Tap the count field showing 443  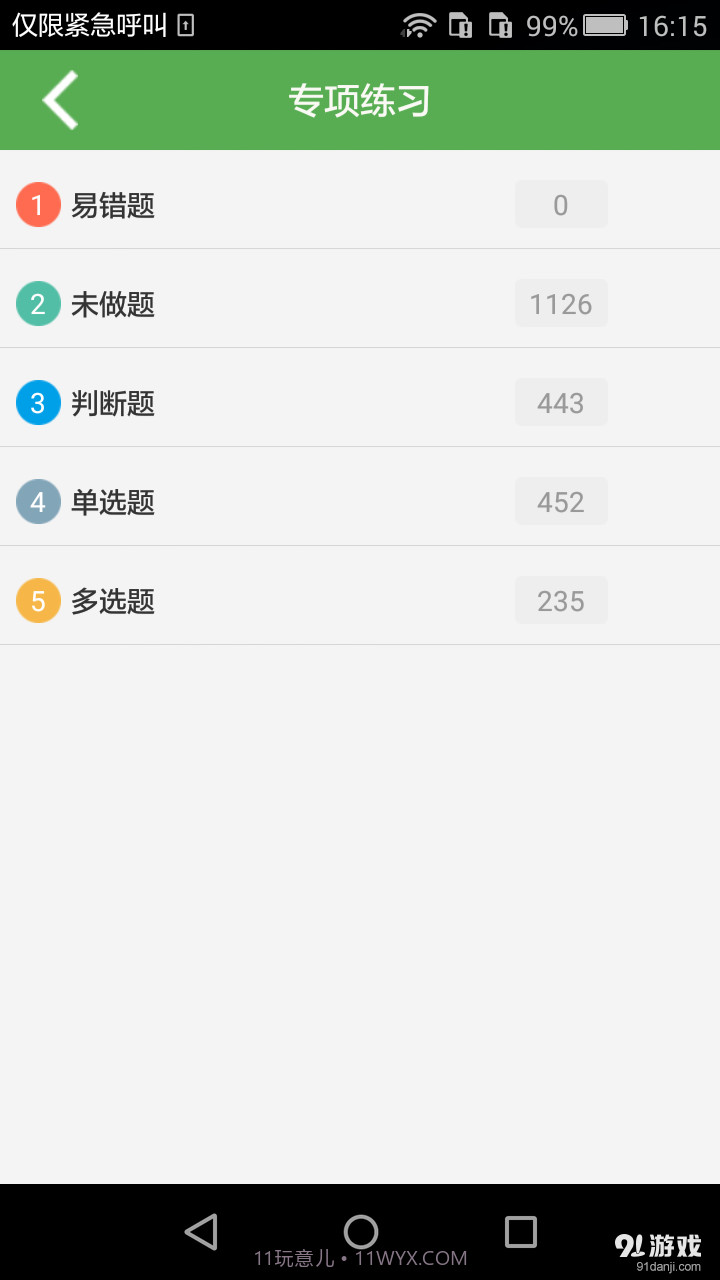(560, 402)
